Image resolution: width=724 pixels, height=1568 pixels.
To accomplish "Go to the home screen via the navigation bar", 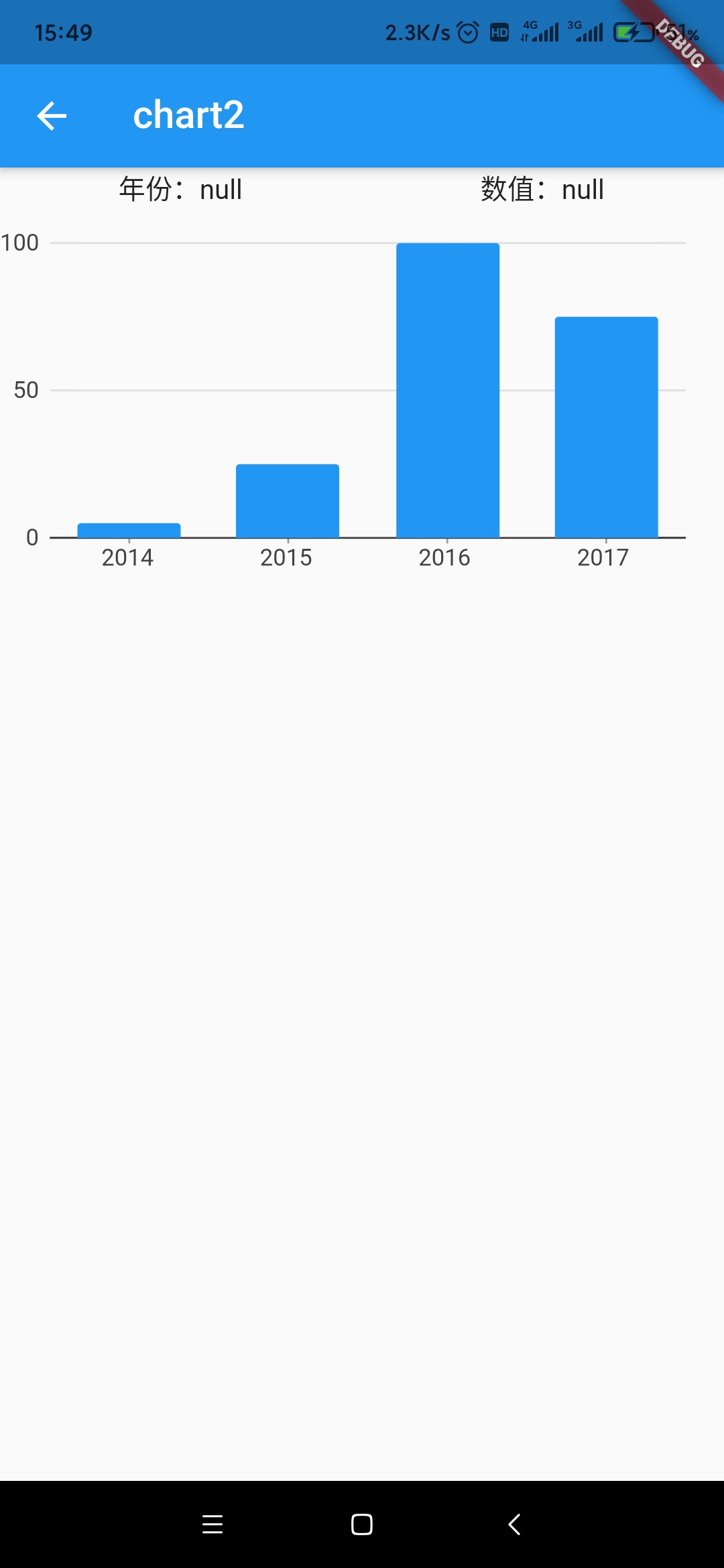I will [362, 1524].
